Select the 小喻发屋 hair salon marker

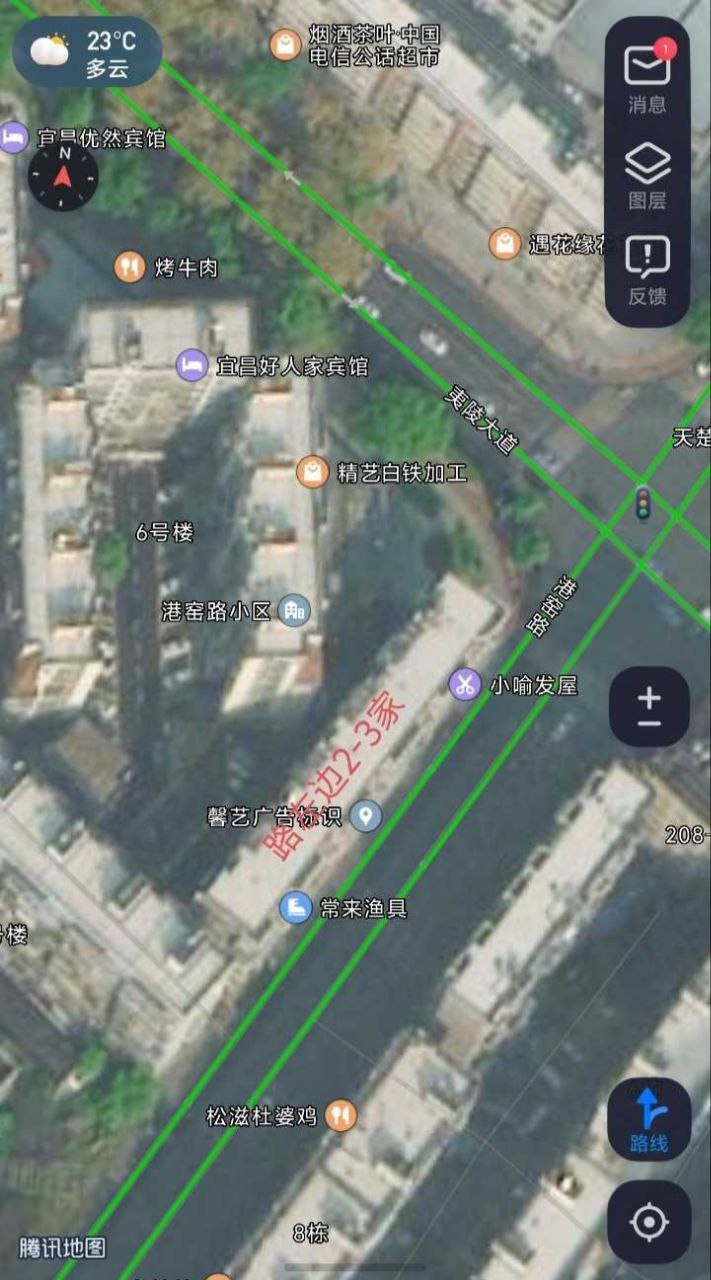pos(464,685)
